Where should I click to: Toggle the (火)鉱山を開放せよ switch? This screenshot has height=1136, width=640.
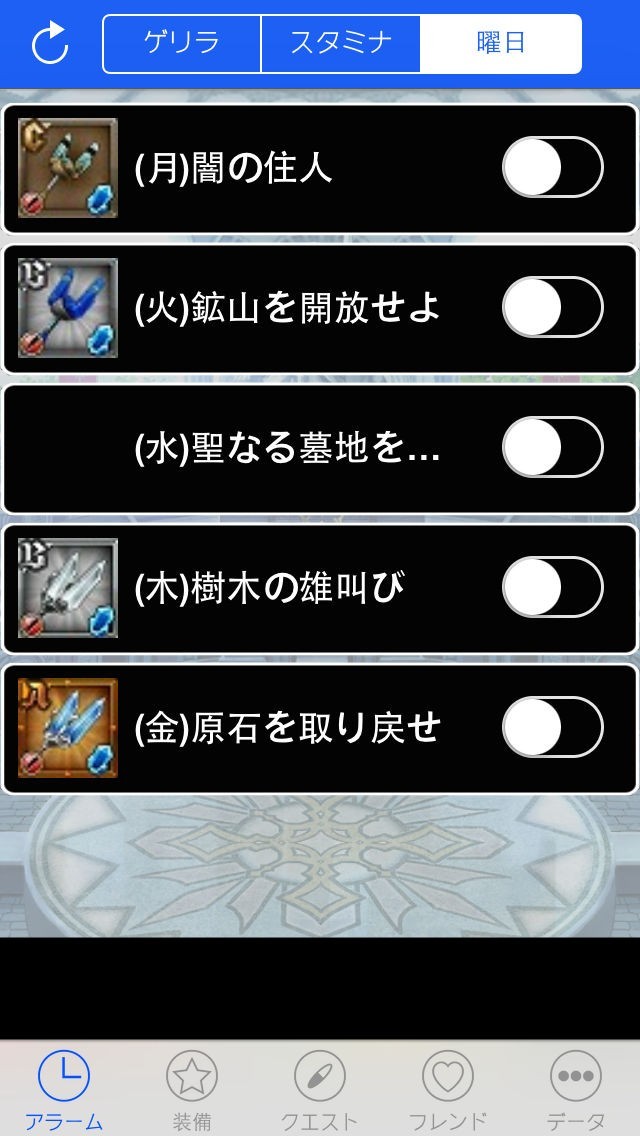[x=552, y=308]
